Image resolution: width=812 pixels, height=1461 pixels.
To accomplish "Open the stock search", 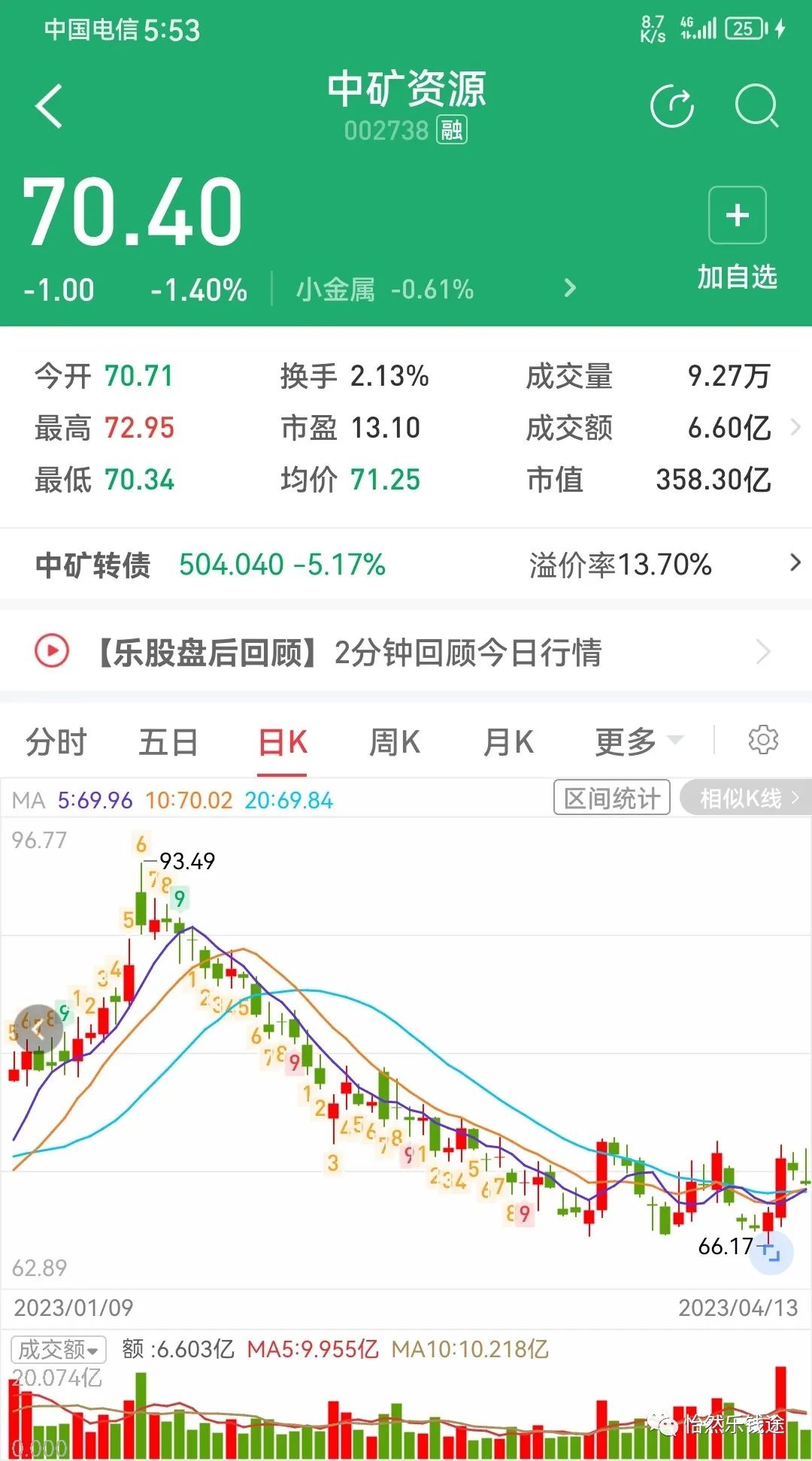I will pyautogui.click(x=758, y=106).
